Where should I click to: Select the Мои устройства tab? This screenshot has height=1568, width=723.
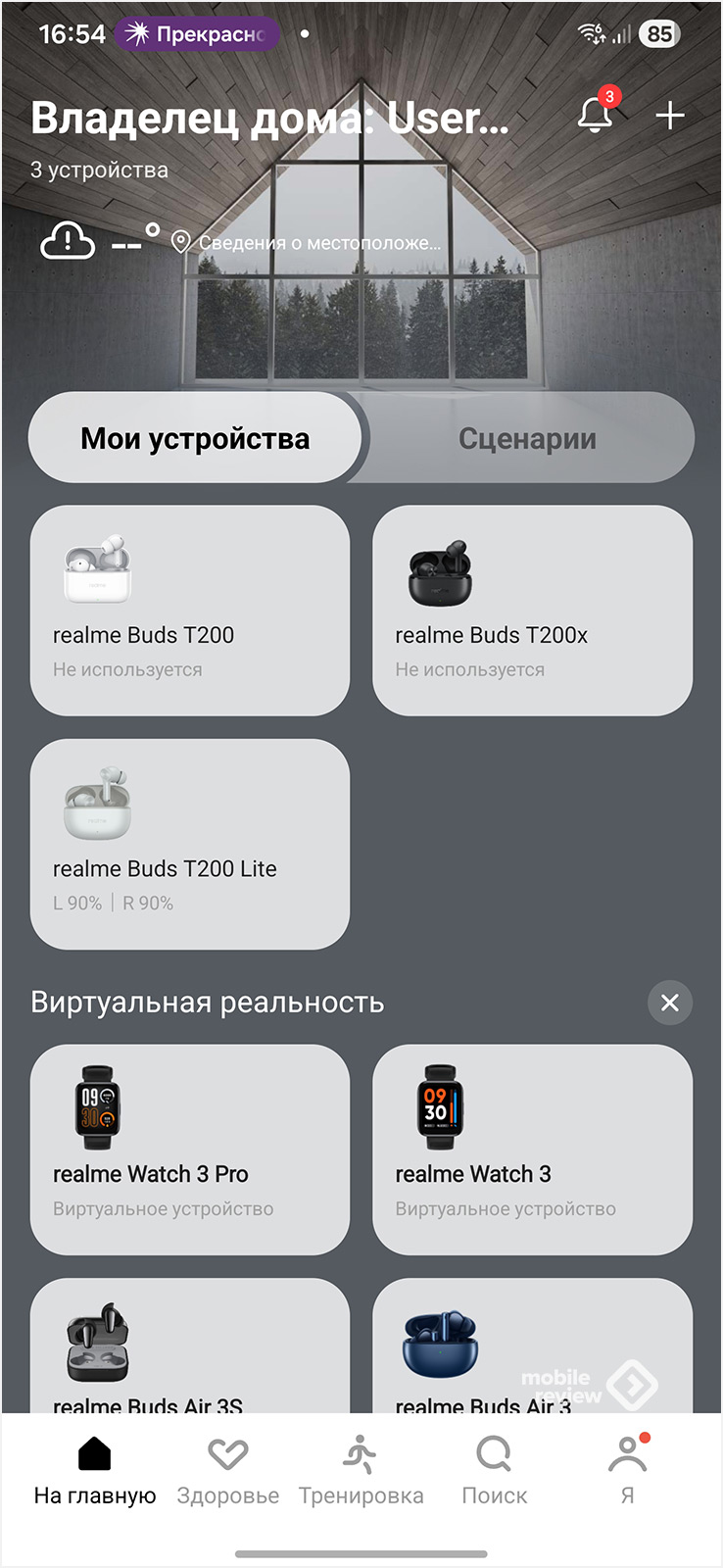pos(195,438)
